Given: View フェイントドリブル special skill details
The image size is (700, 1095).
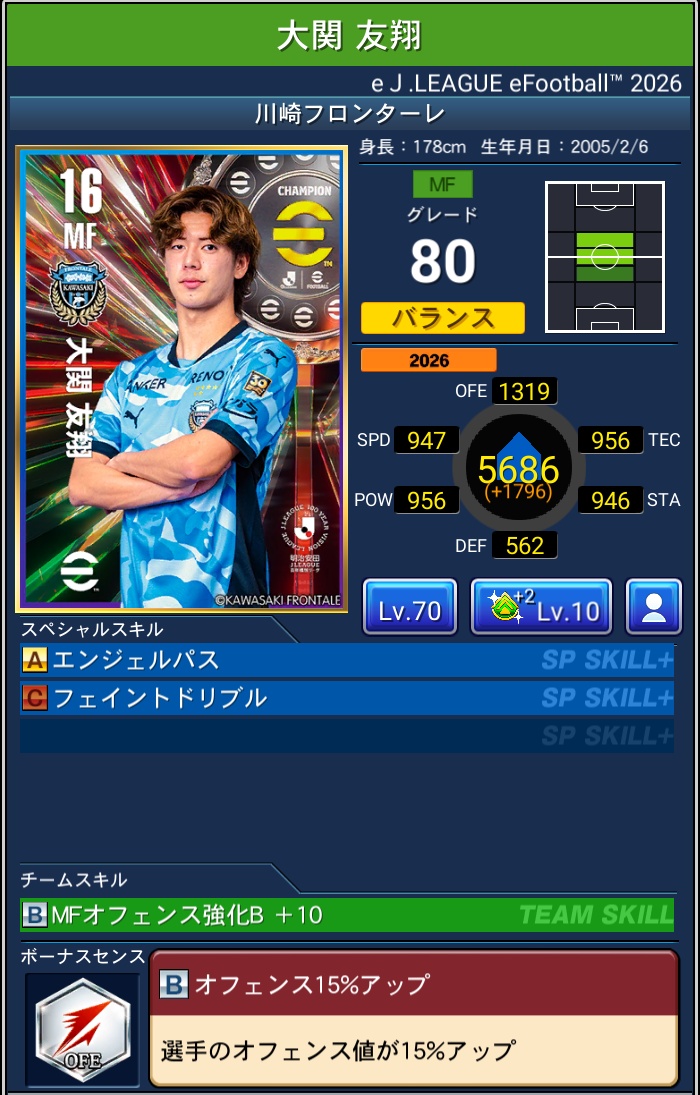Looking at the screenshot, I should coord(346,697).
